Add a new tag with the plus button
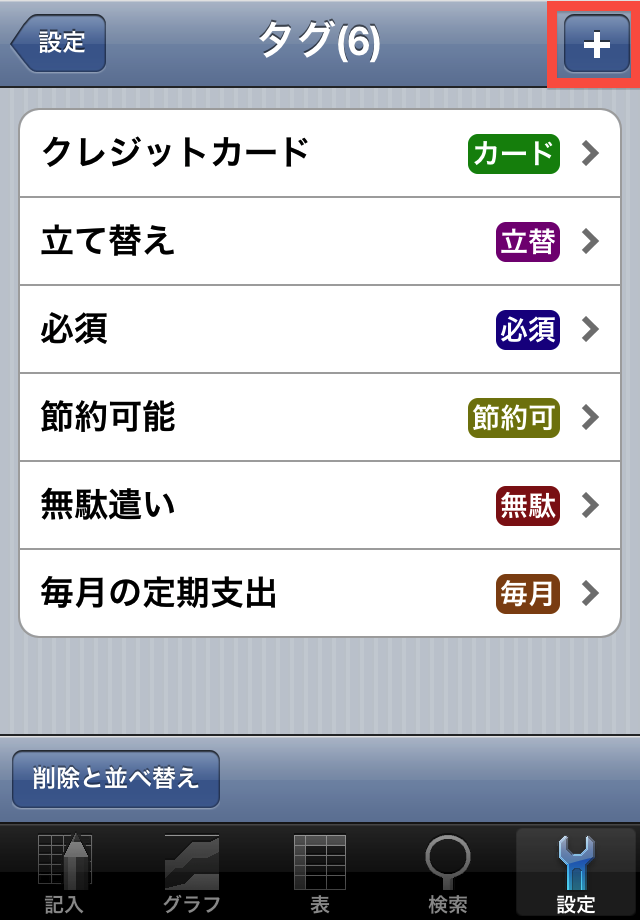This screenshot has height=920, width=640. coord(596,45)
